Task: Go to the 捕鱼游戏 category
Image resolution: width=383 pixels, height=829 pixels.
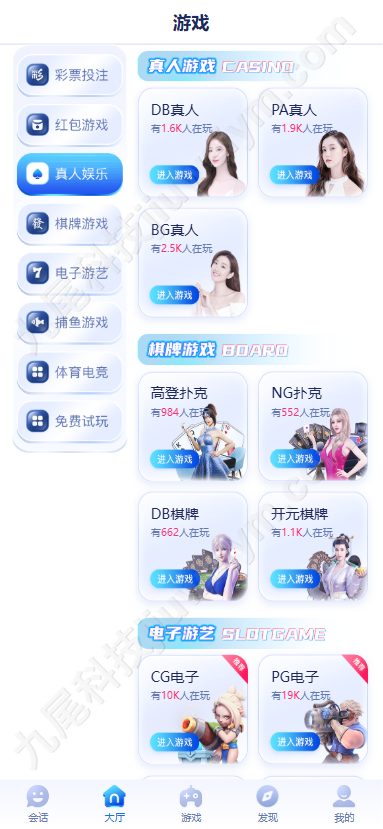Action: pos(70,322)
